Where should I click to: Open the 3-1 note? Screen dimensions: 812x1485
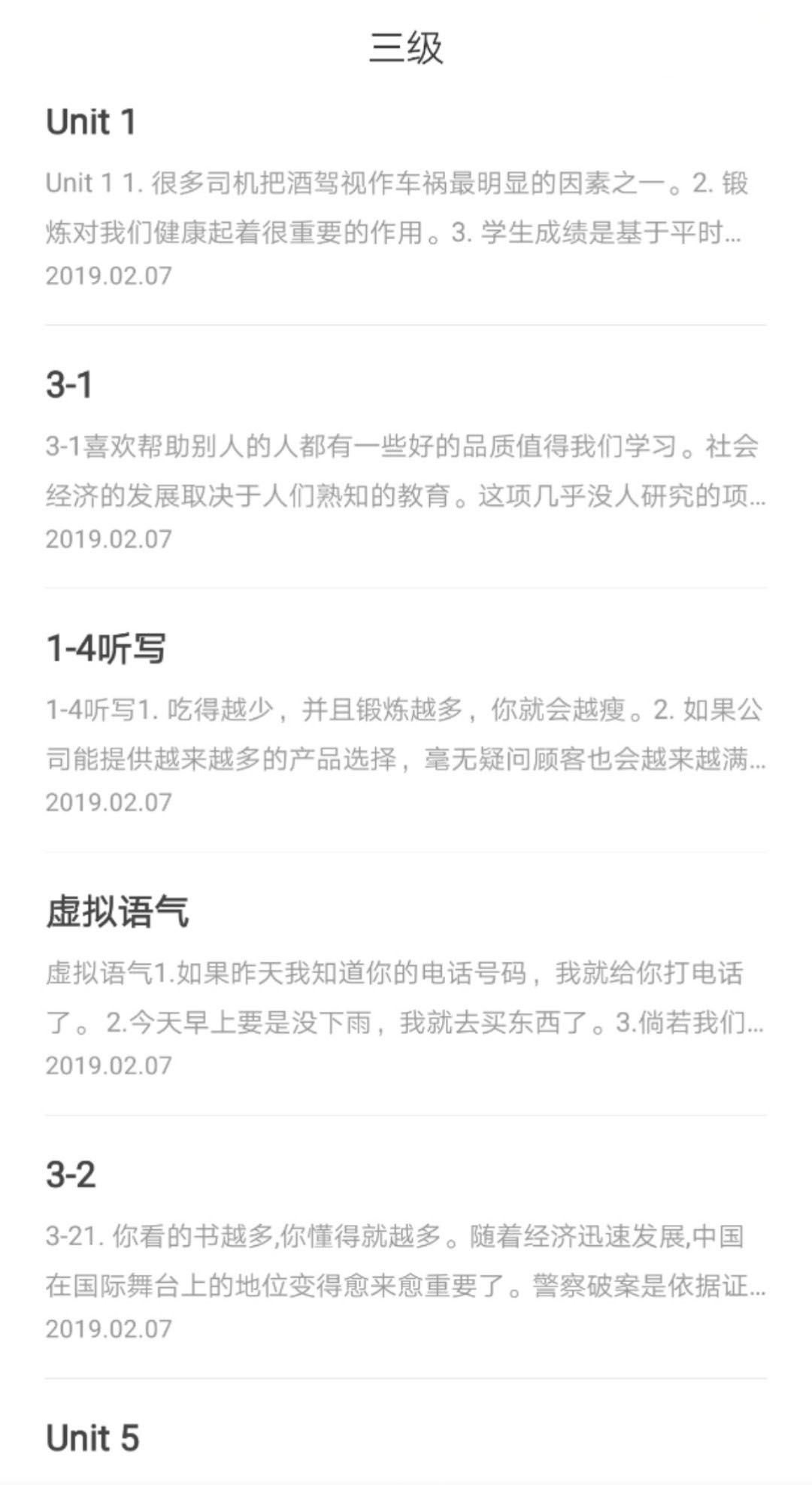(x=406, y=460)
